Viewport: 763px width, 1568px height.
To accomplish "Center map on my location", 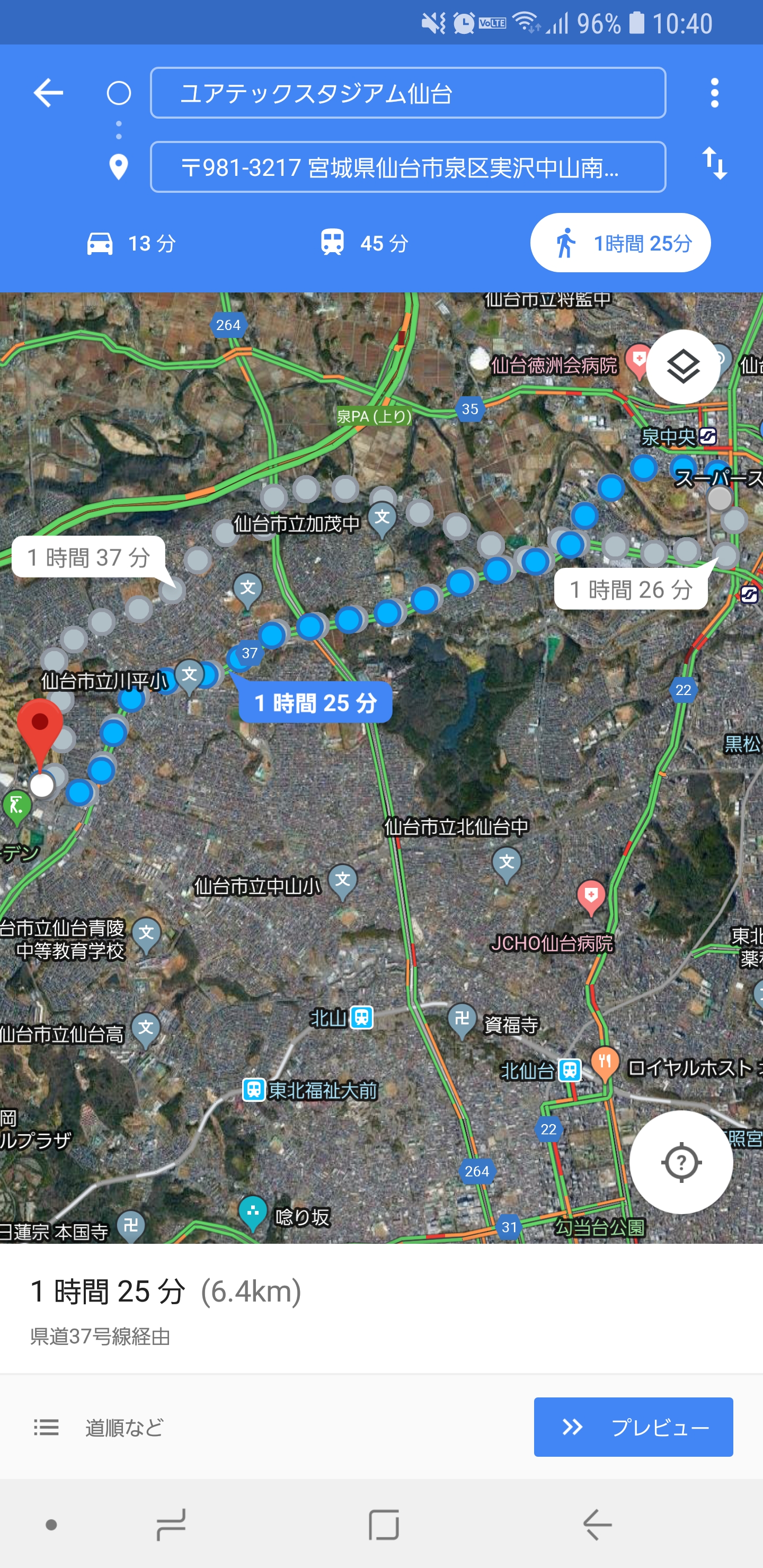I will (681, 1162).
